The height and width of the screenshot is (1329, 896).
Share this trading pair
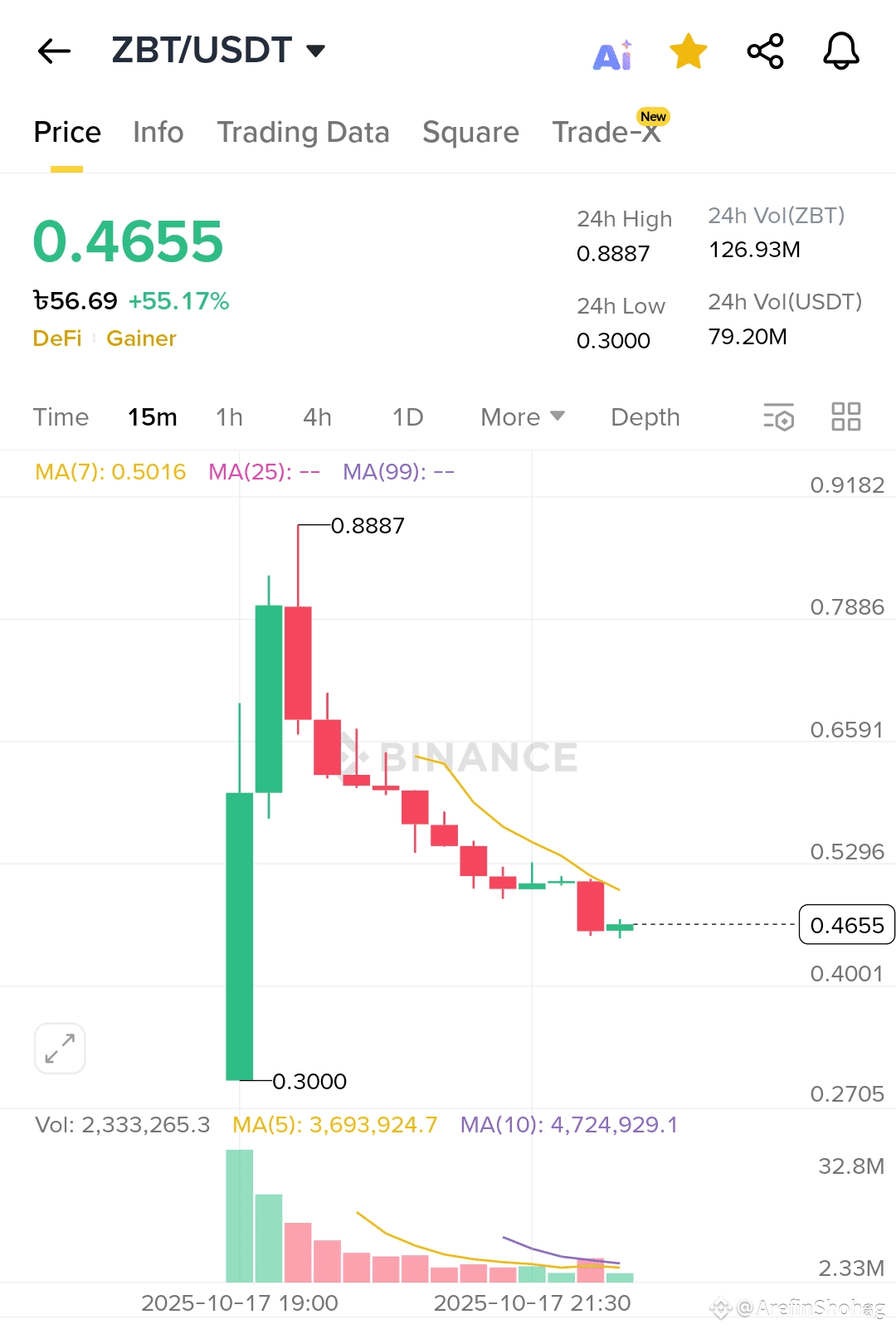(x=765, y=51)
